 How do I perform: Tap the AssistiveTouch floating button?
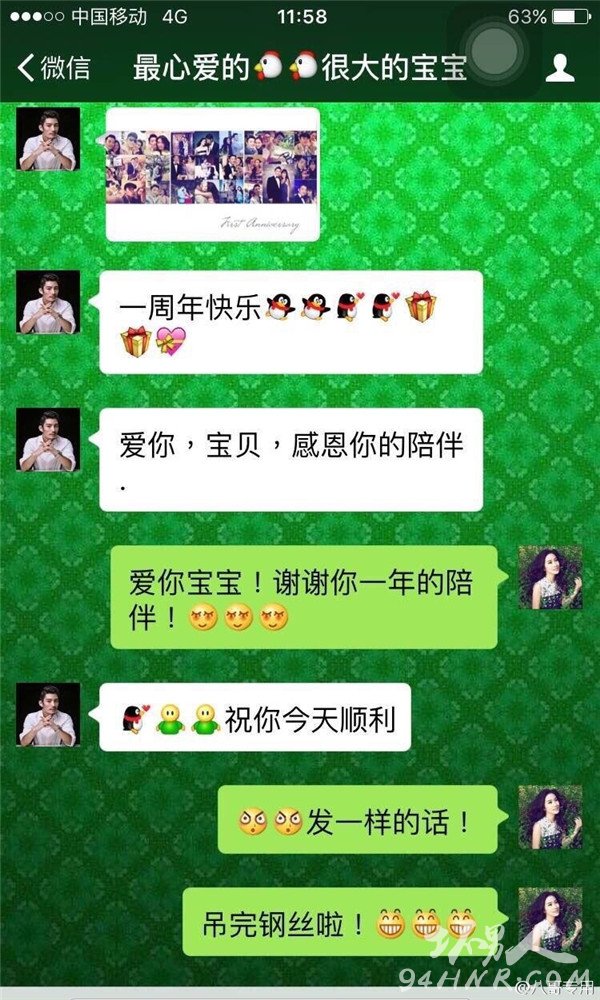point(494,49)
